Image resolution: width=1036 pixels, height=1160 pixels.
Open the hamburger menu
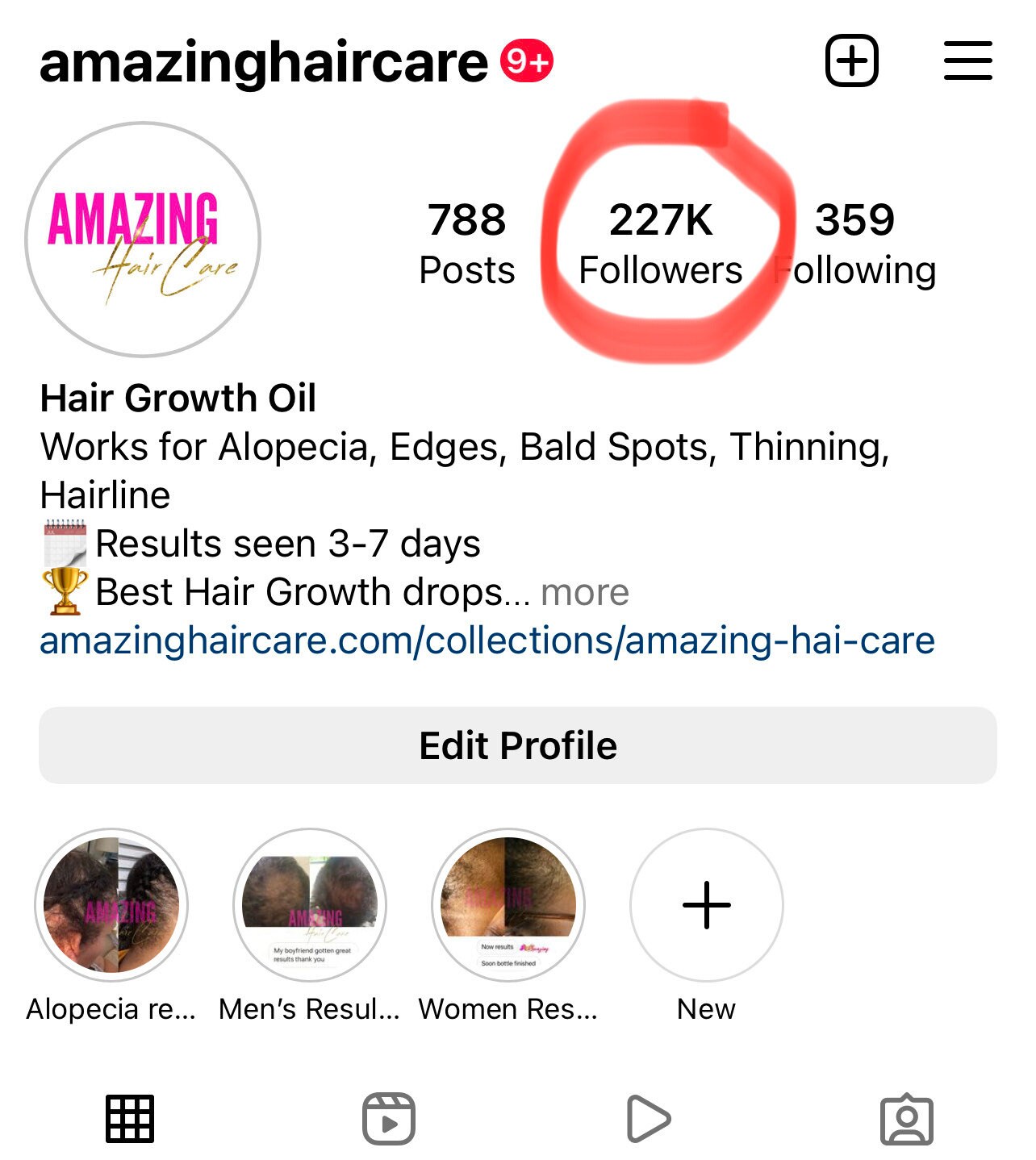click(967, 61)
